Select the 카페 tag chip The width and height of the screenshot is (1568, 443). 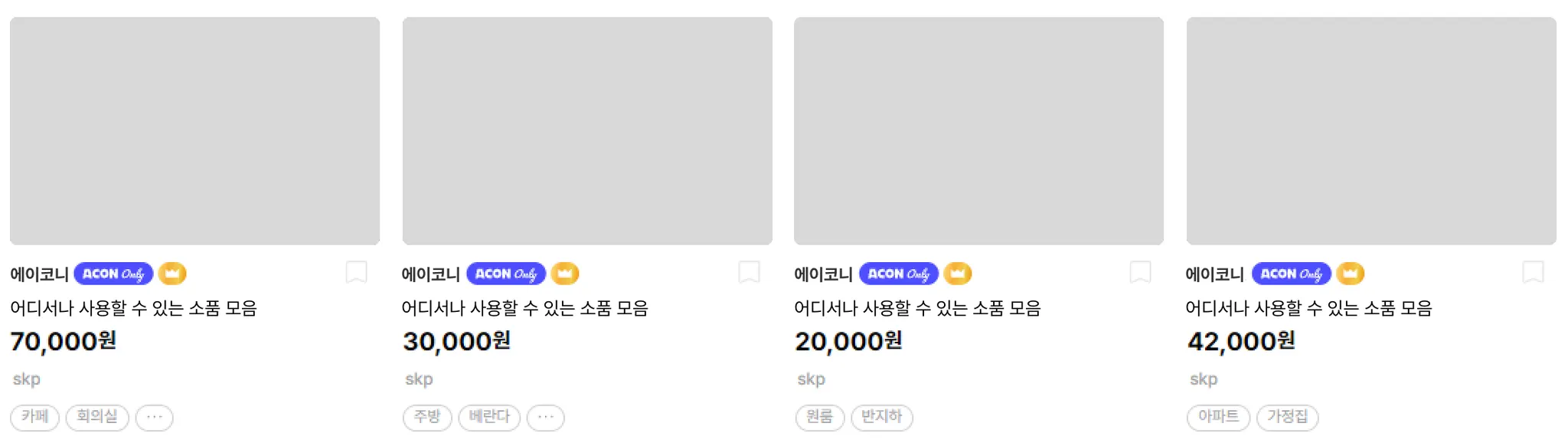pos(34,417)
